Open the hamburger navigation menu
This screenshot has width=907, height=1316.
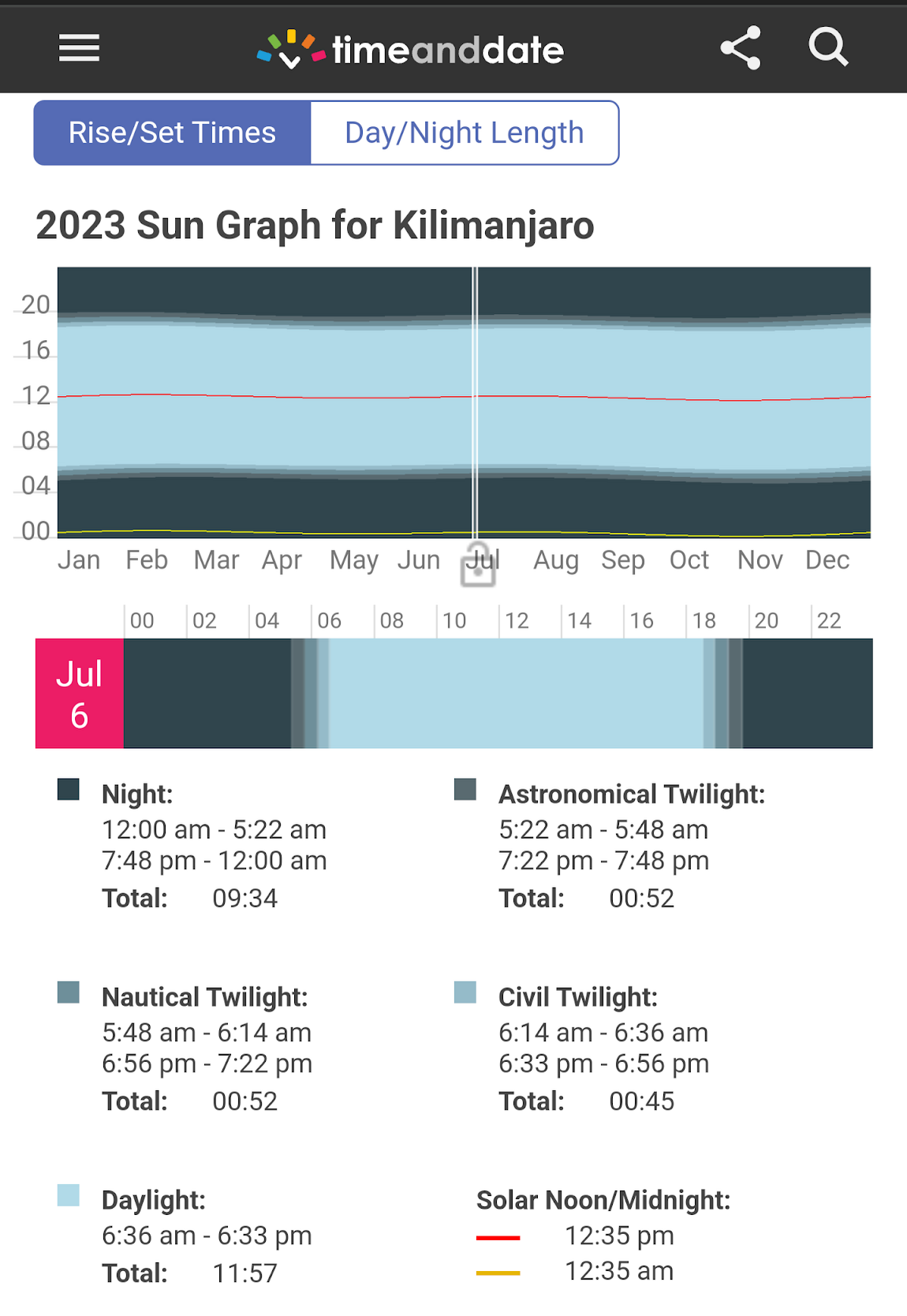79,48
